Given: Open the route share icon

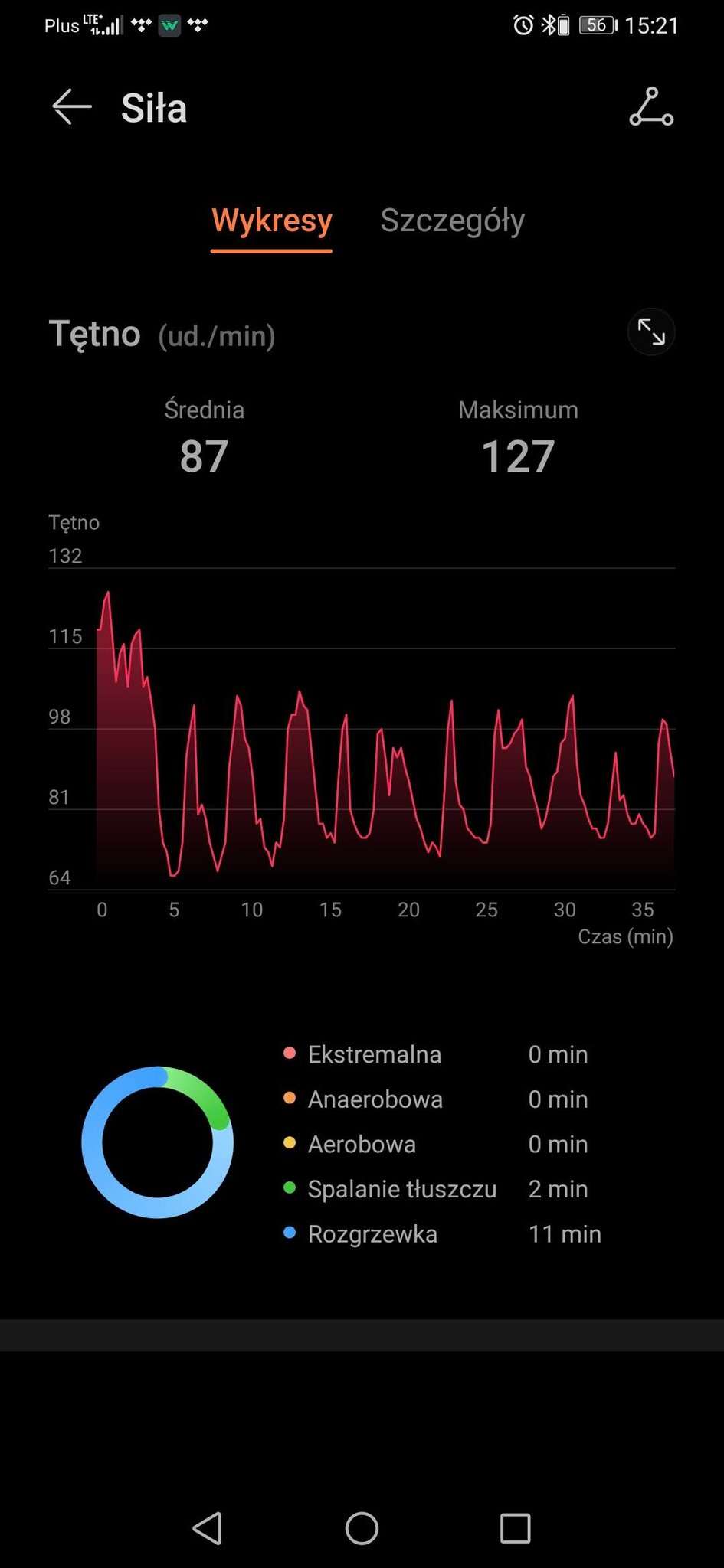Looking at the screenshot, I should 651,106.
